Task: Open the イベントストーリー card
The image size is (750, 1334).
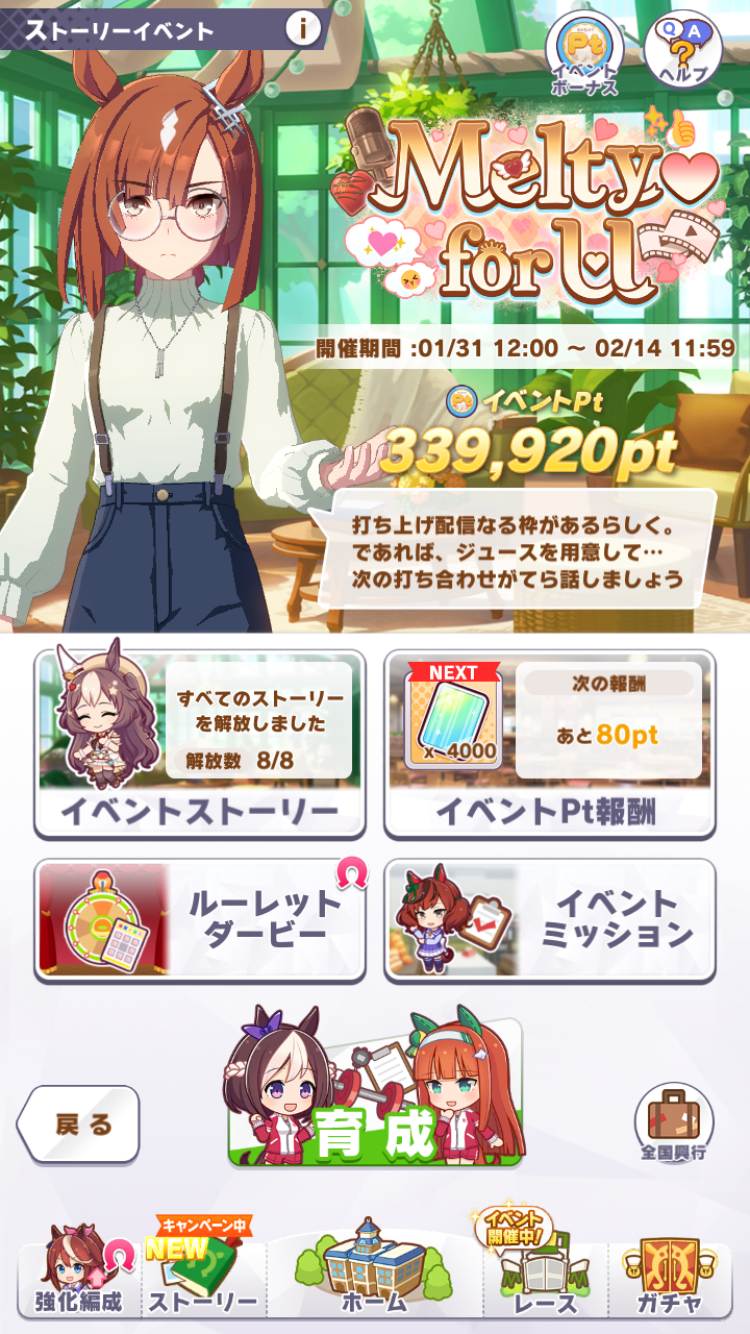Action: (200, 744)
